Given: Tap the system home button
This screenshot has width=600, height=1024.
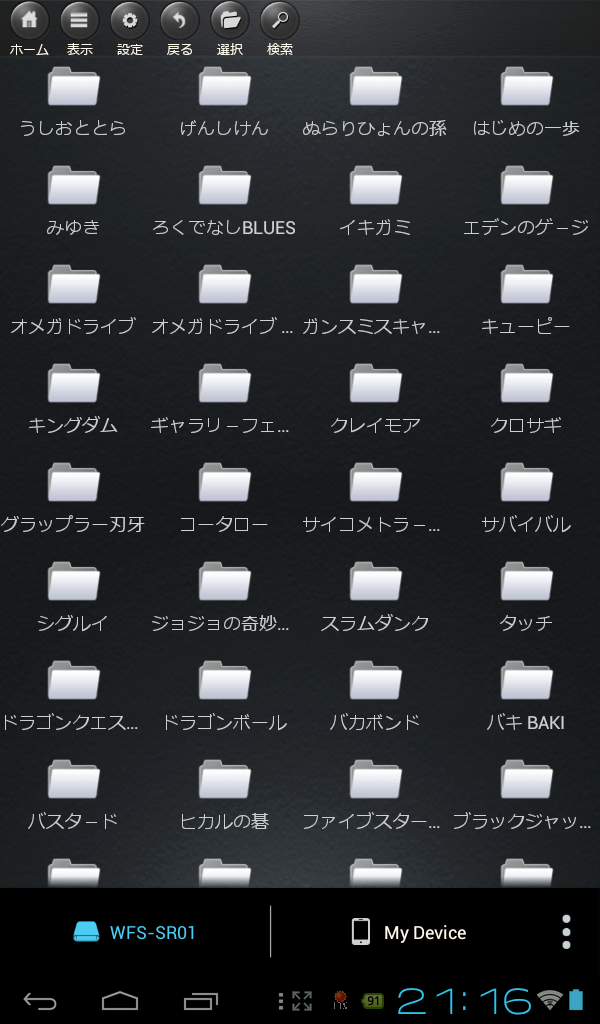Looking at the screenshot, I should (120, 1000).
